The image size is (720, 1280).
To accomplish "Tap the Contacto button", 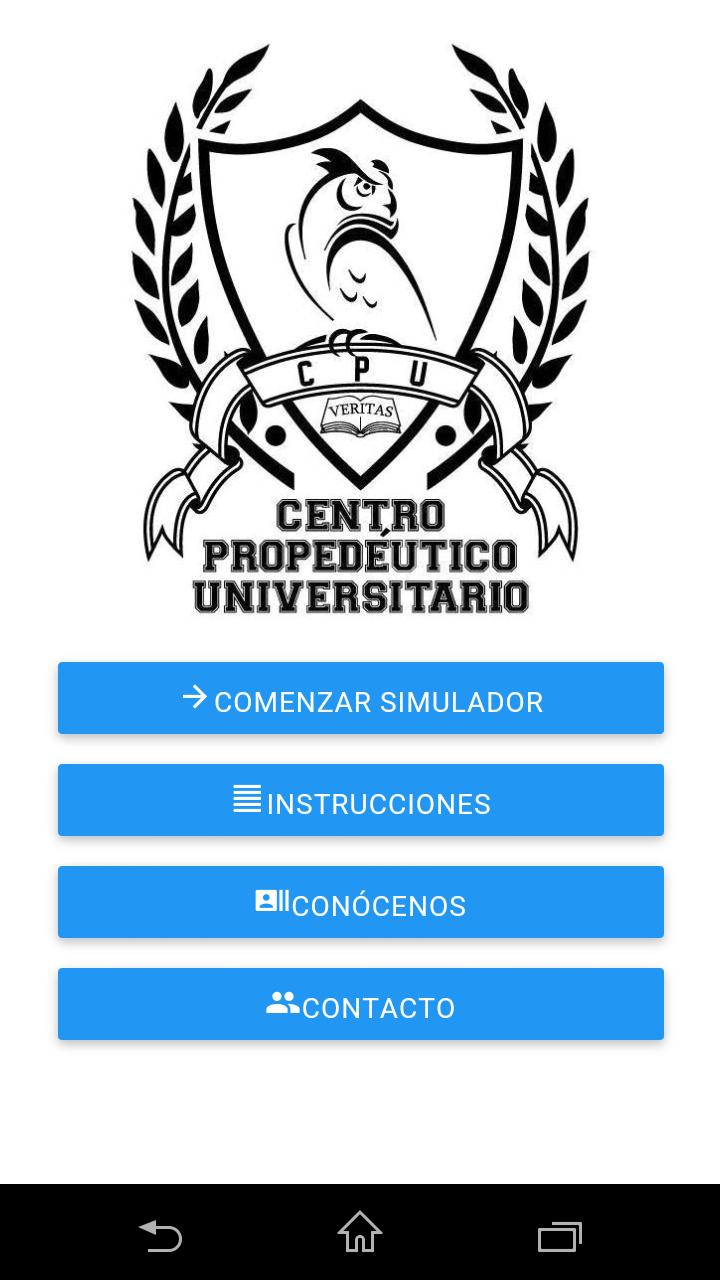I will (x=360, y=1004).
